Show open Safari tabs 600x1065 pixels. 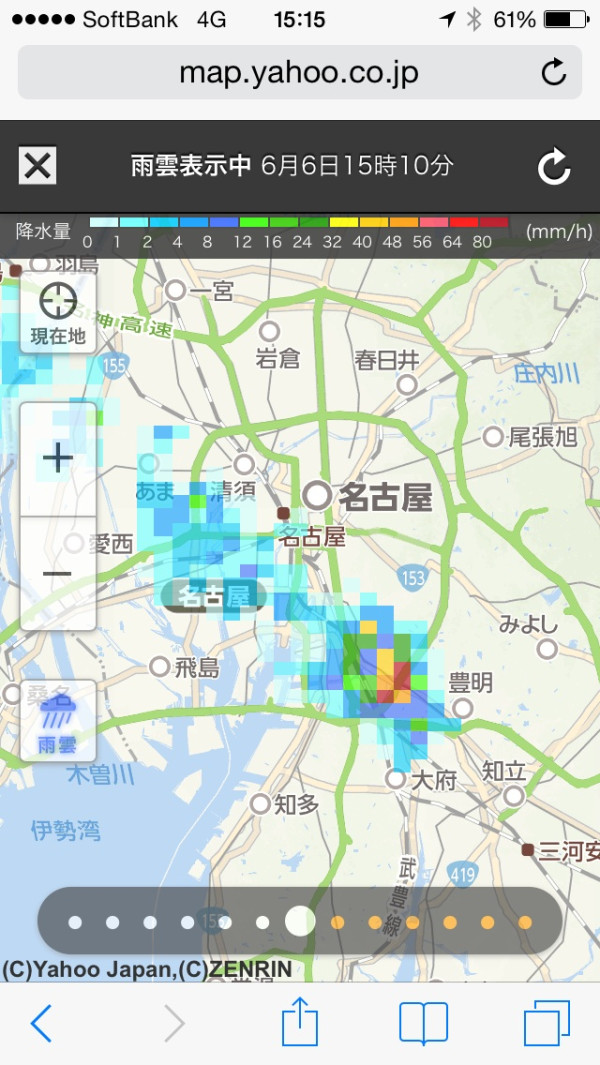coord(547,1024)
